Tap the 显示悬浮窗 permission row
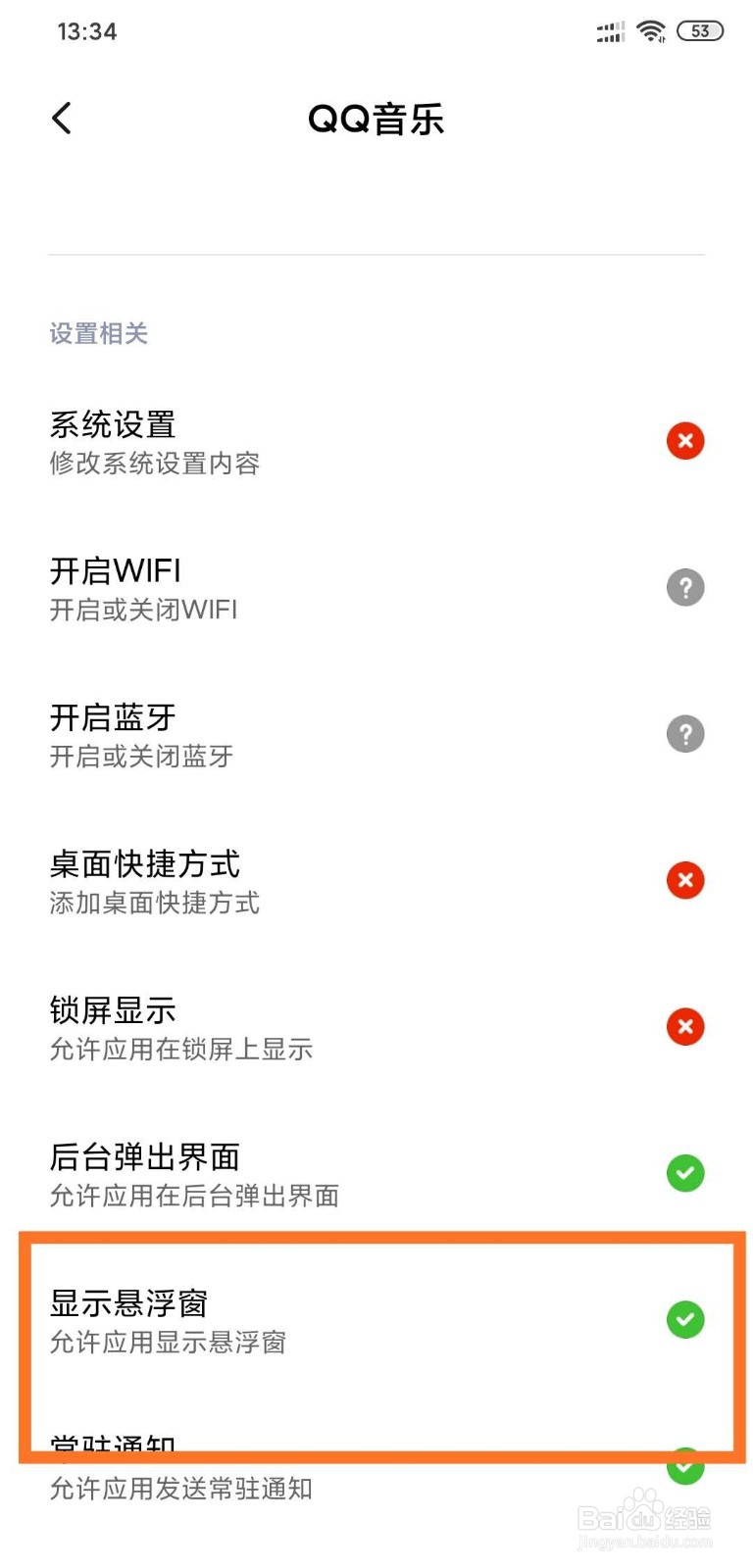 pos(376,1320)
